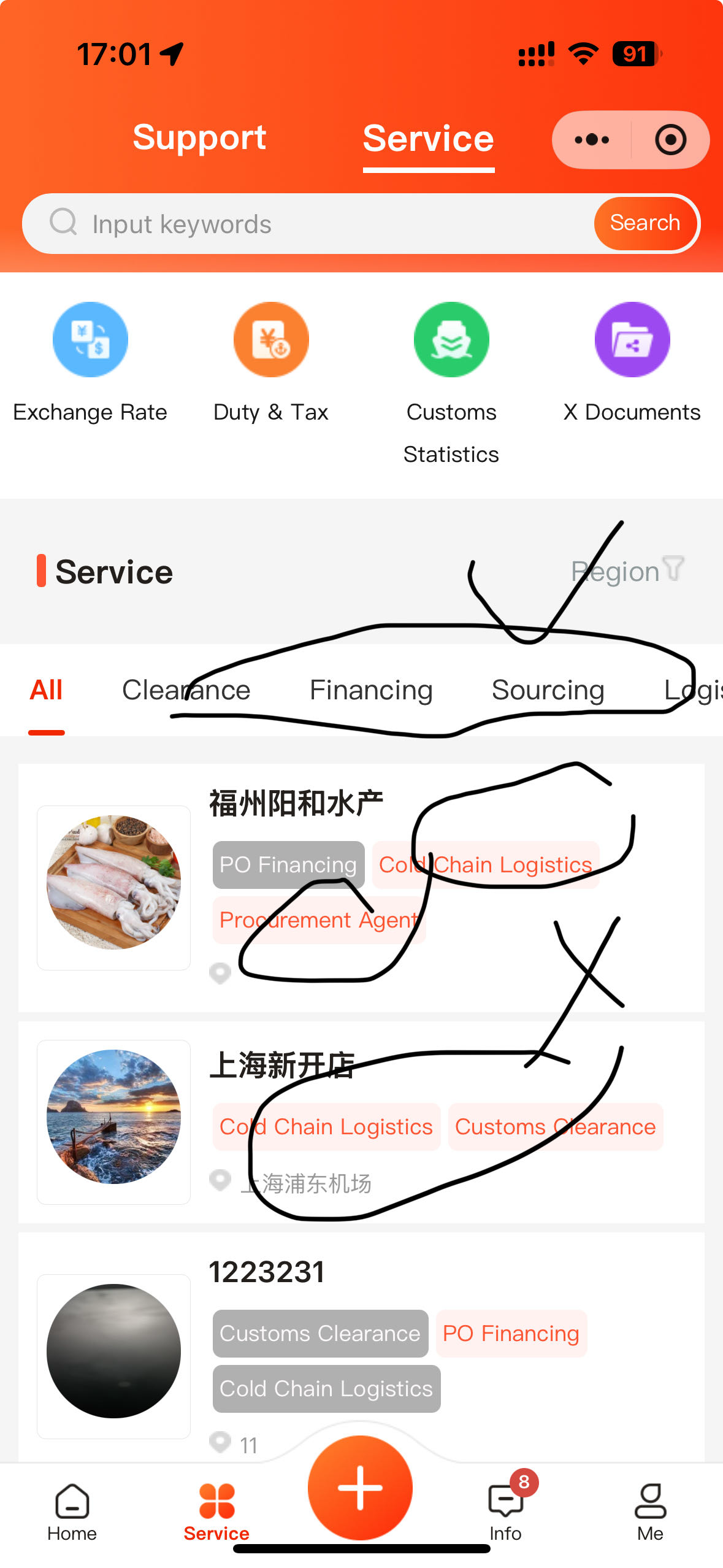Close the mini program with target icon
723x1568 pixels.
[x=670, y=140]
